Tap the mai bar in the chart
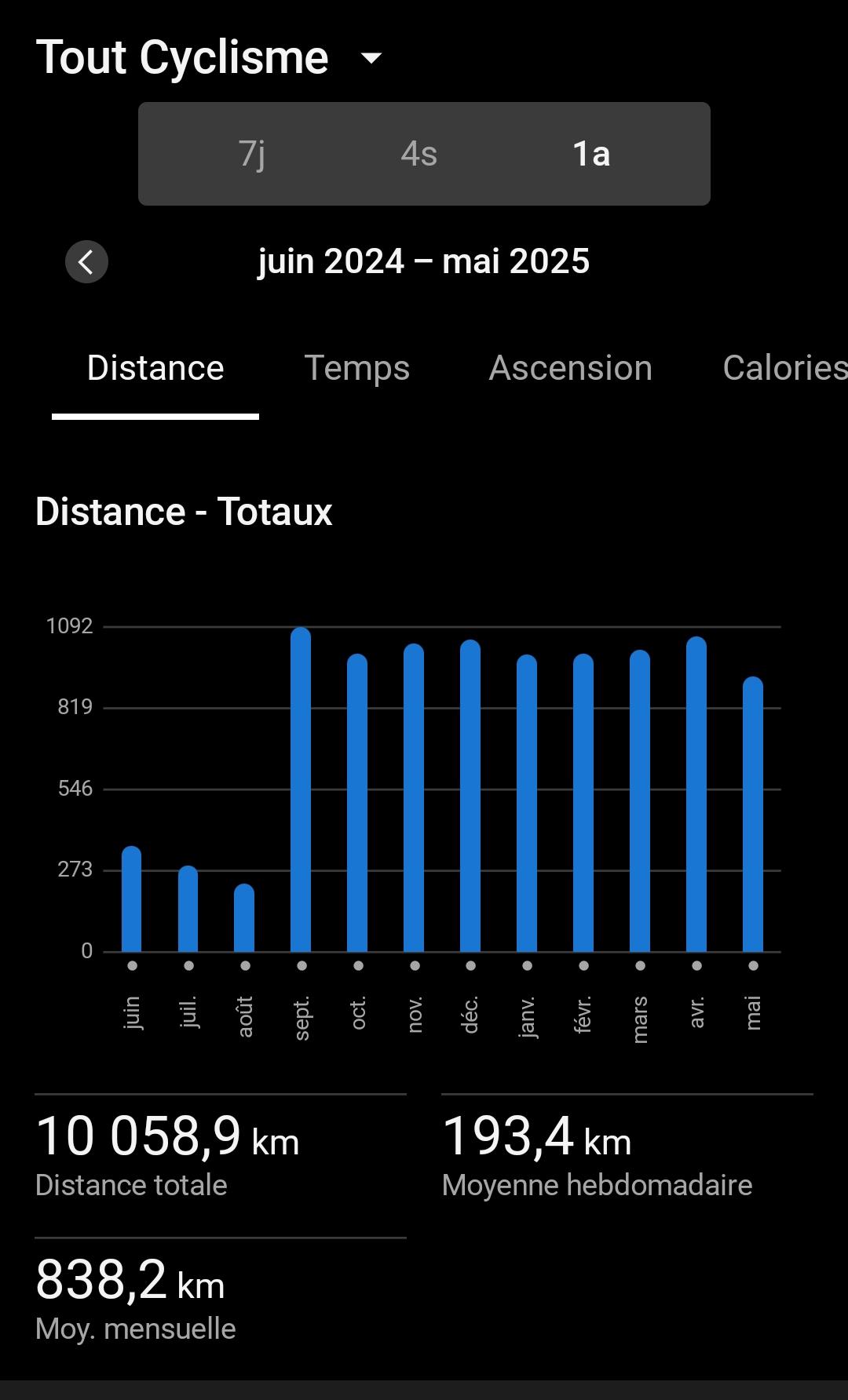This screenshot has width=848, height=1400. coord(753,815)
